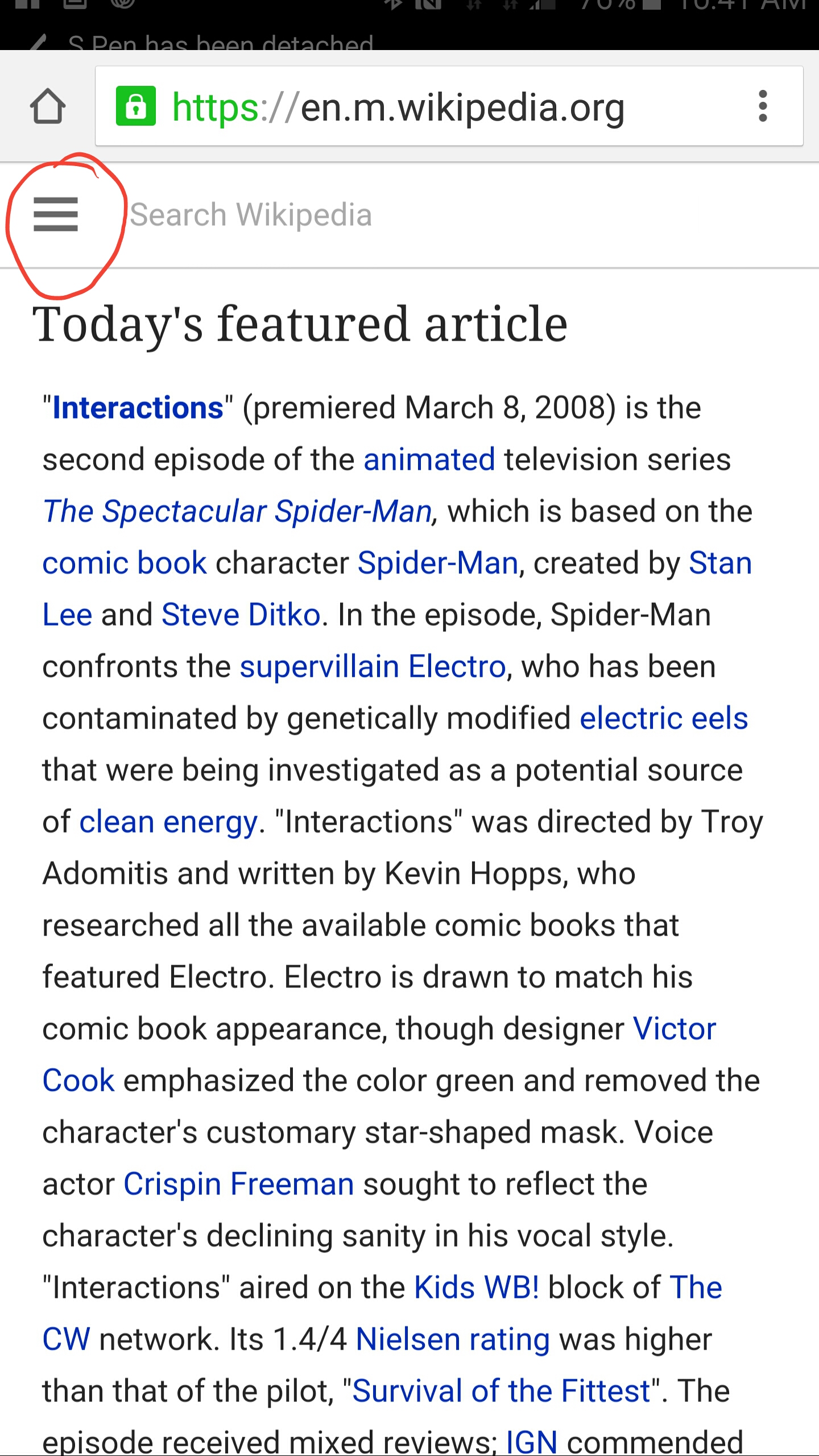
Task: Follow the comic book link
Action: 124,563
